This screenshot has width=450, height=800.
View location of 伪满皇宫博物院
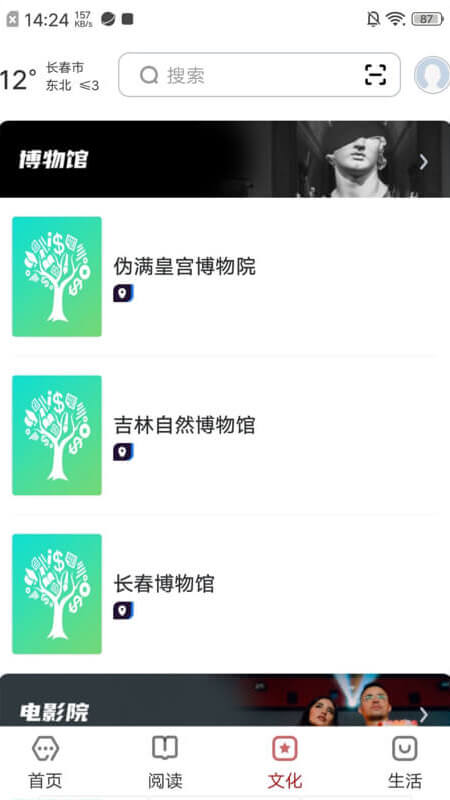point(123,293)
